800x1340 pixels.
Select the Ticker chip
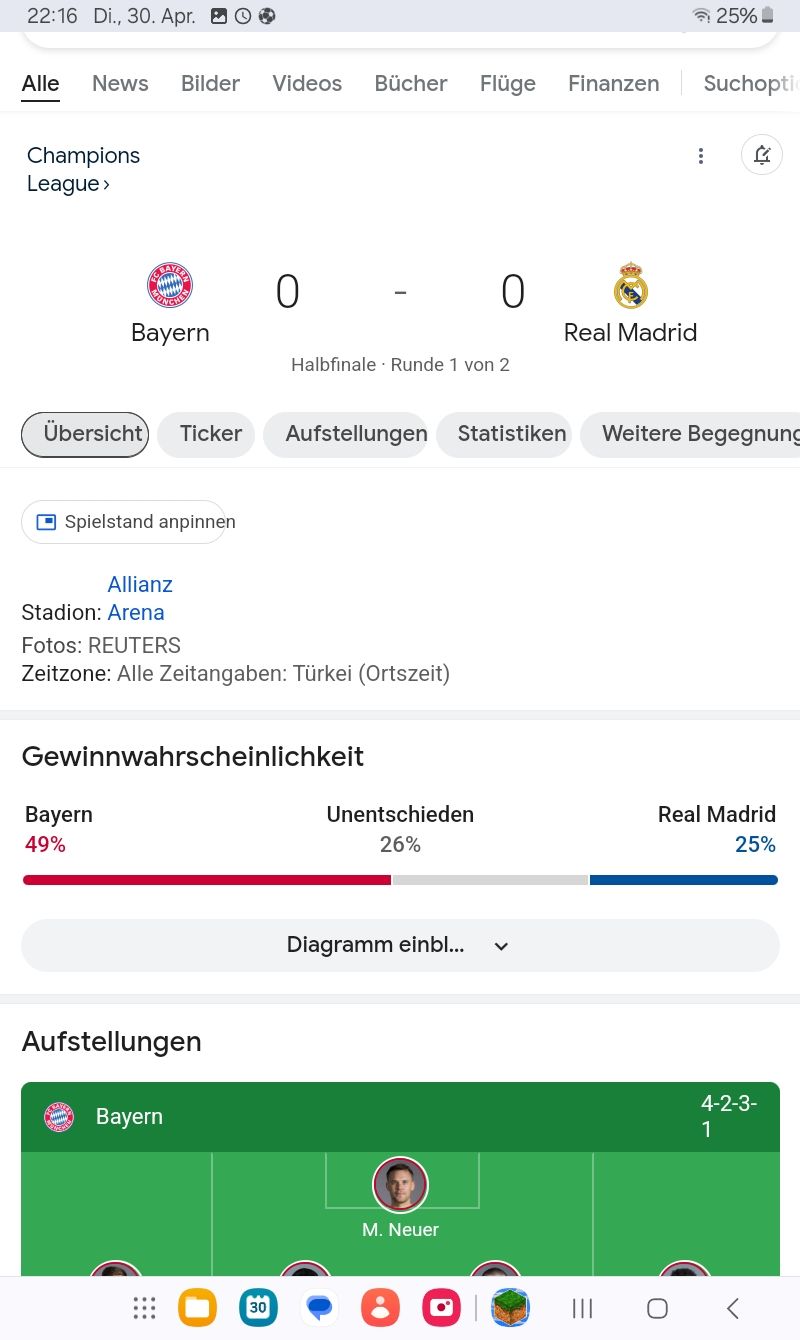tap(211, 434)
